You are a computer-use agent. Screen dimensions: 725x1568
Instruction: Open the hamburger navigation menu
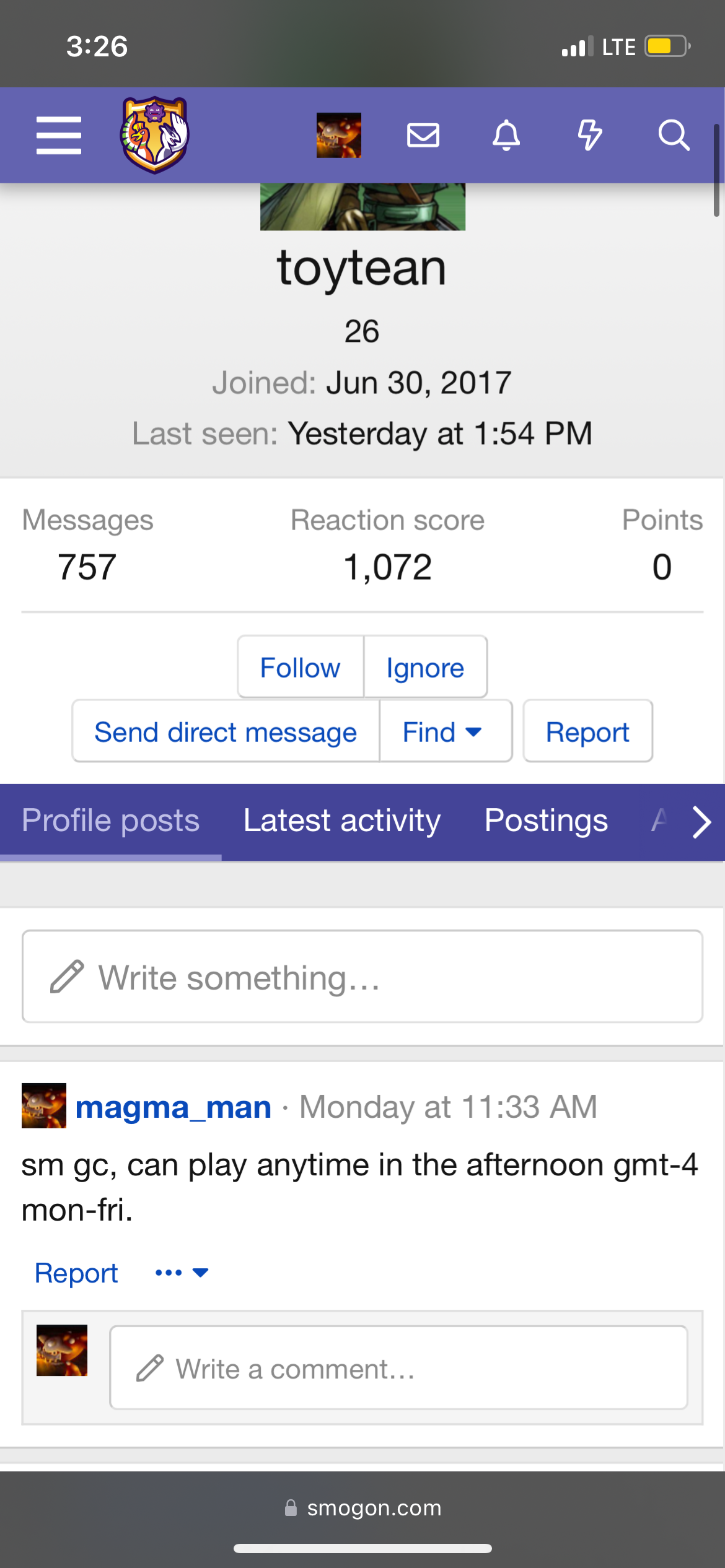59,135
